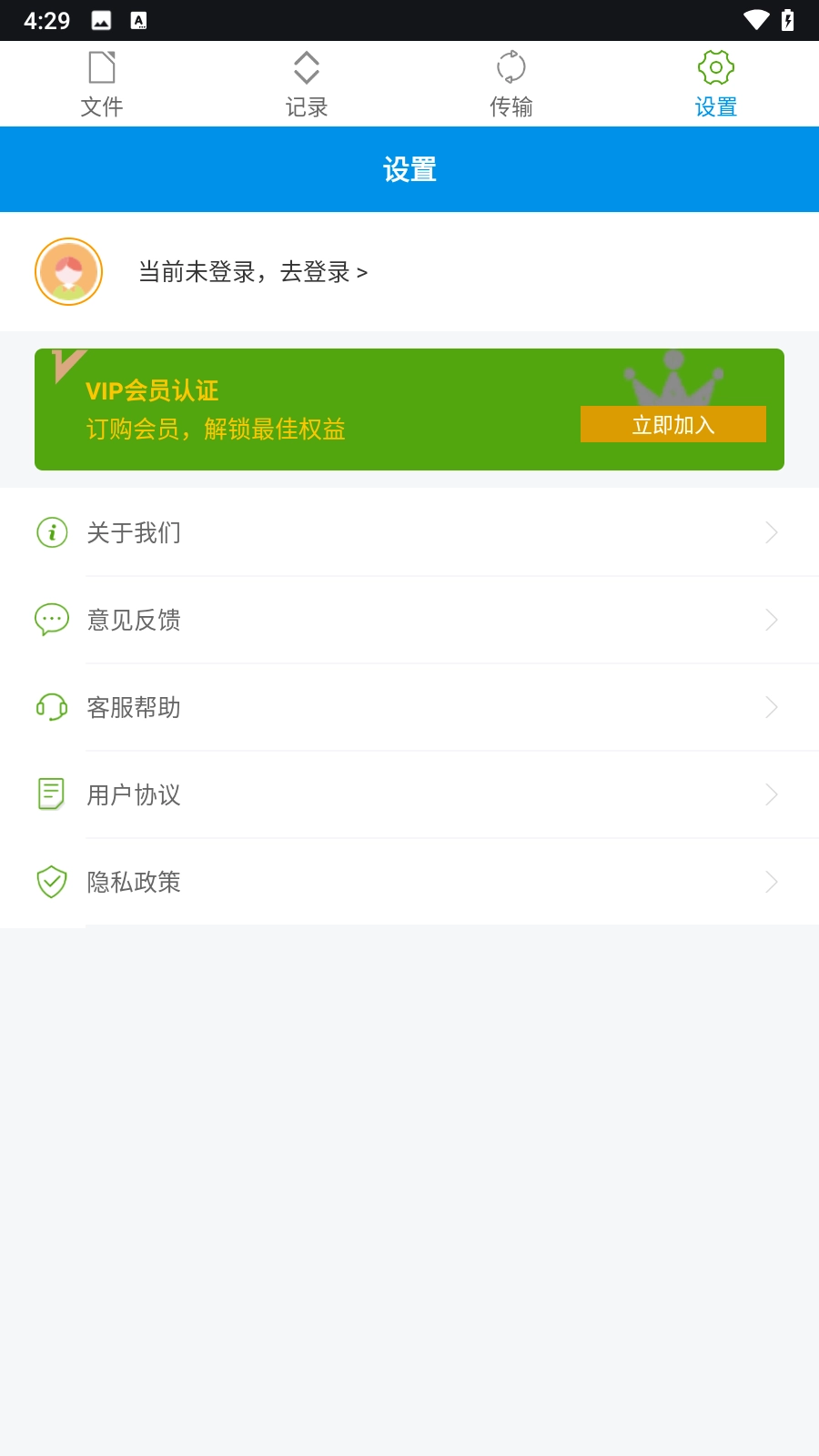Click the headset icon next to 客服帮助
The height and width of the screenshot is (1456, 819).
52,707
